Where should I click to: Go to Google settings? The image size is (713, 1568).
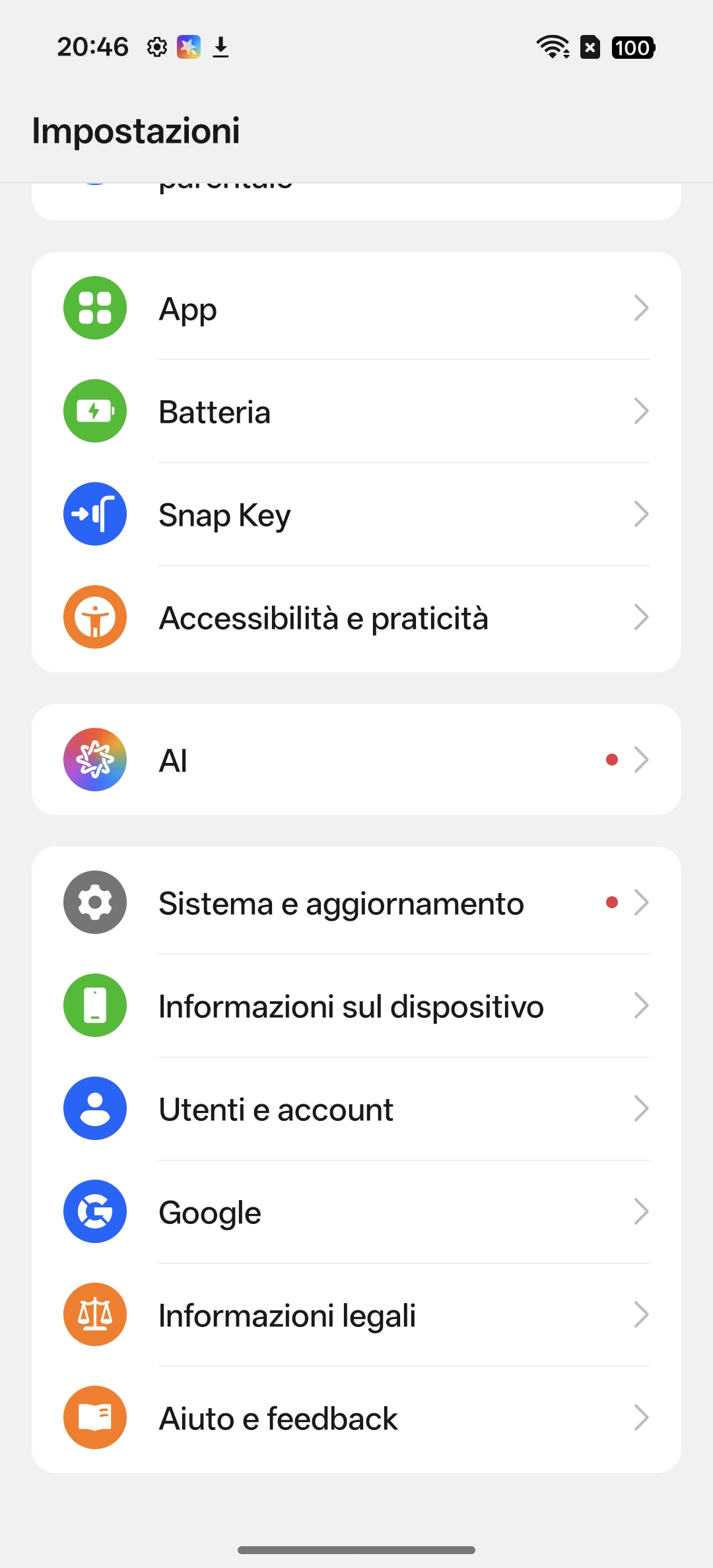356,1212
